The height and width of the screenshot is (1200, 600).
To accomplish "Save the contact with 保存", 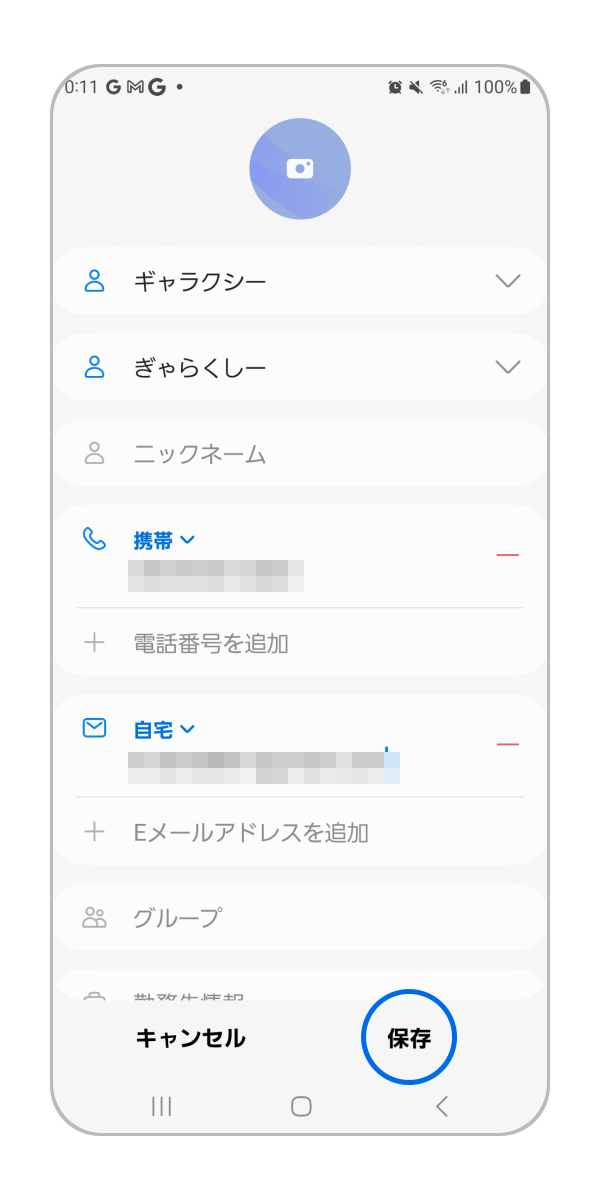I will click(408, 1038).
